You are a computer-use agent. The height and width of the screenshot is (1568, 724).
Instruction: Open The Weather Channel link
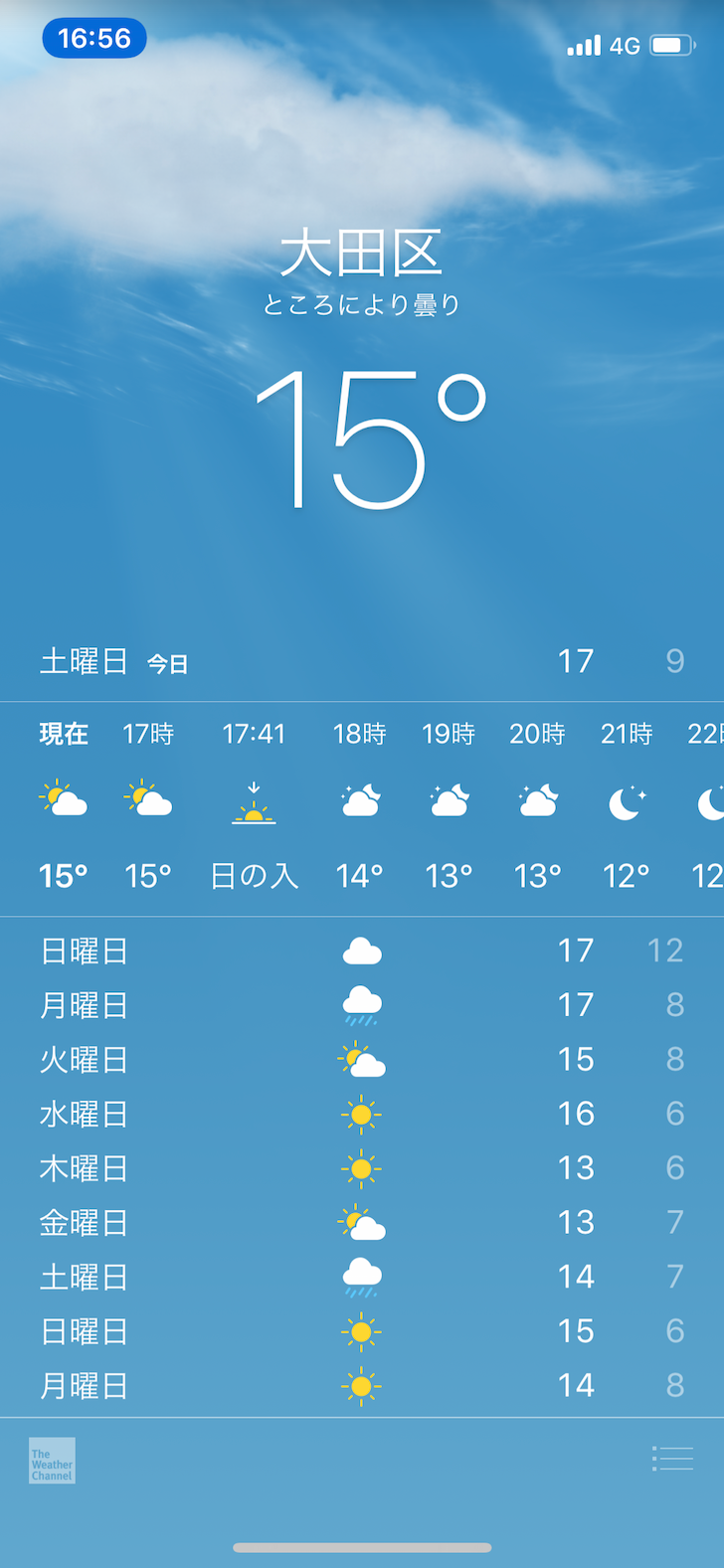pyautogui.click(x=52, y=1461)
